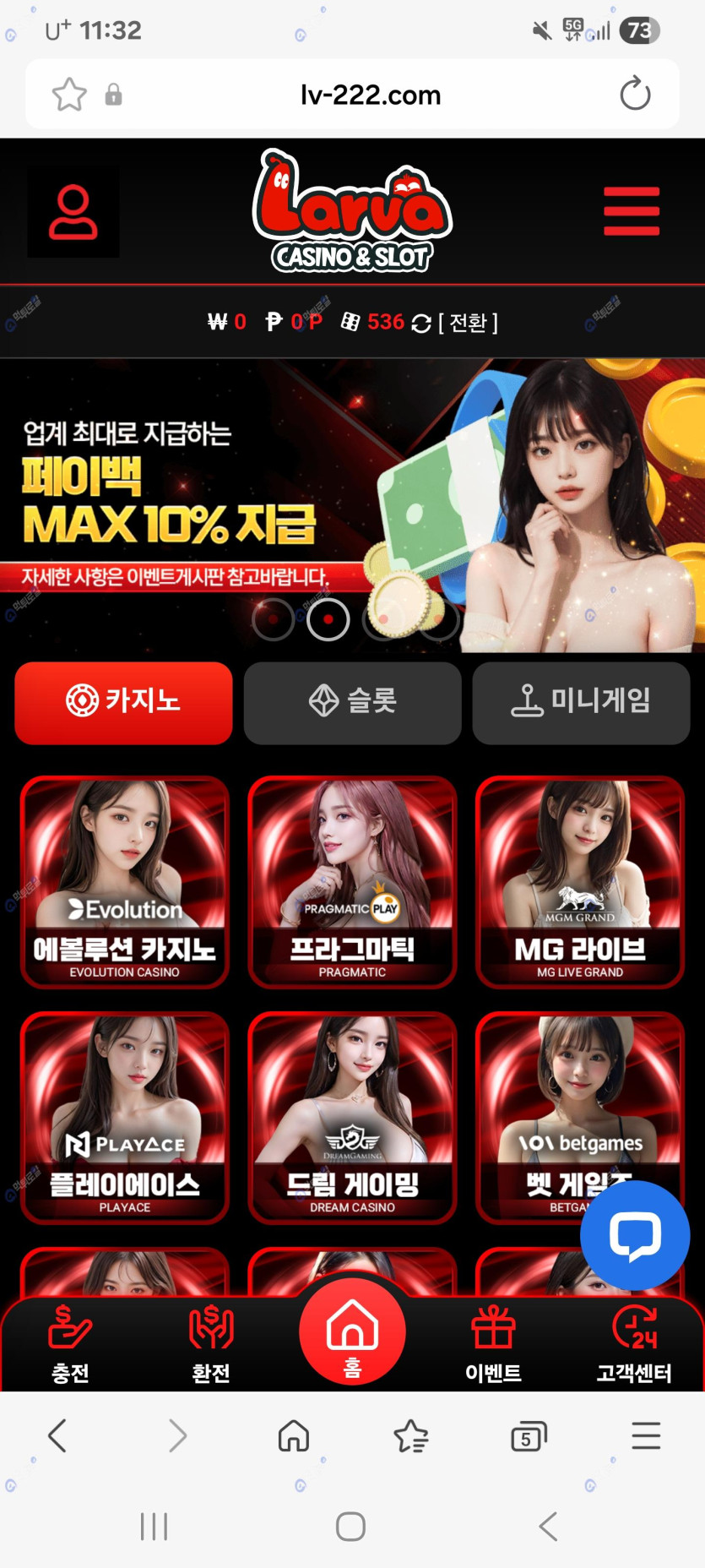Tap the 전환 points convert link
This screenshot has height=1568, width=705.
(469, 322)
